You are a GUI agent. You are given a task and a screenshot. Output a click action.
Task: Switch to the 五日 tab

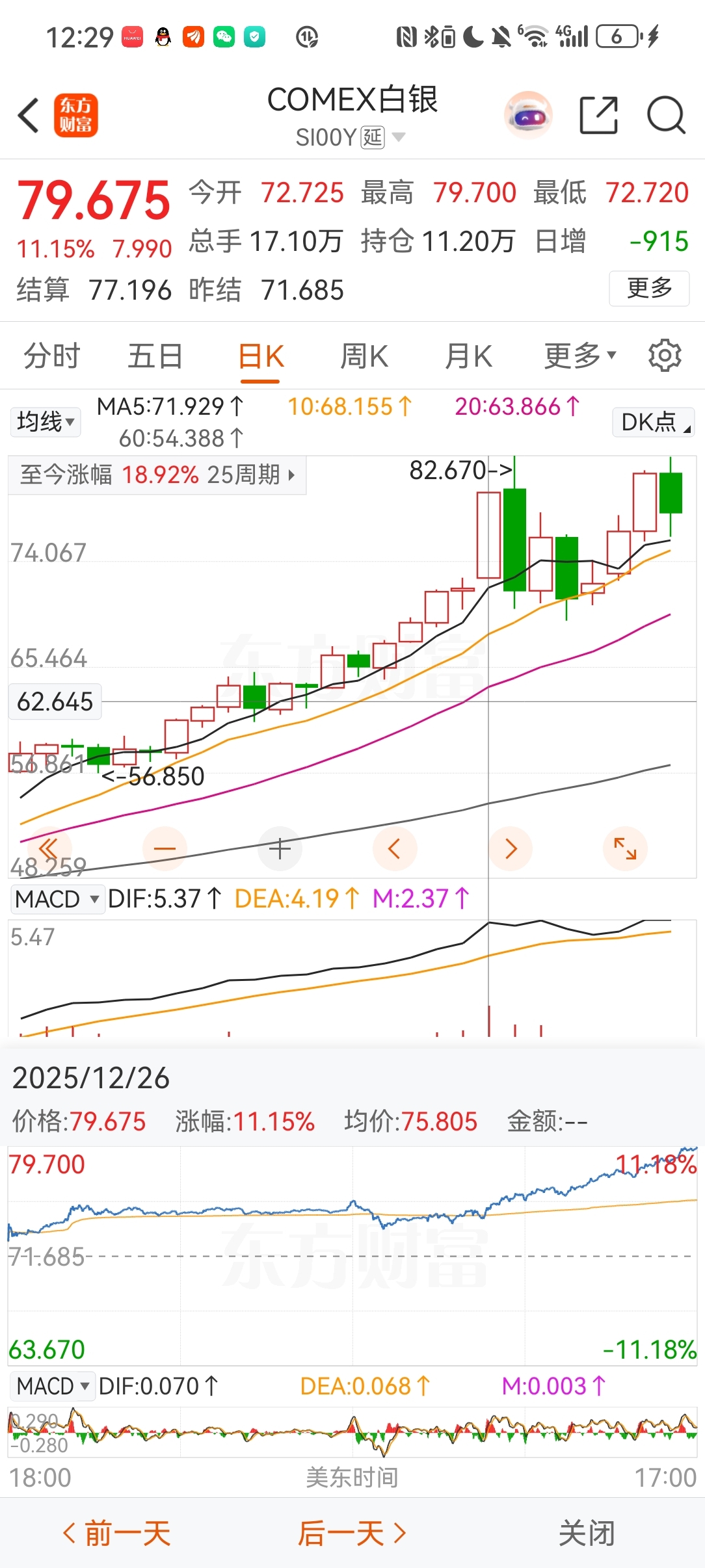click(x=155, y=356)
